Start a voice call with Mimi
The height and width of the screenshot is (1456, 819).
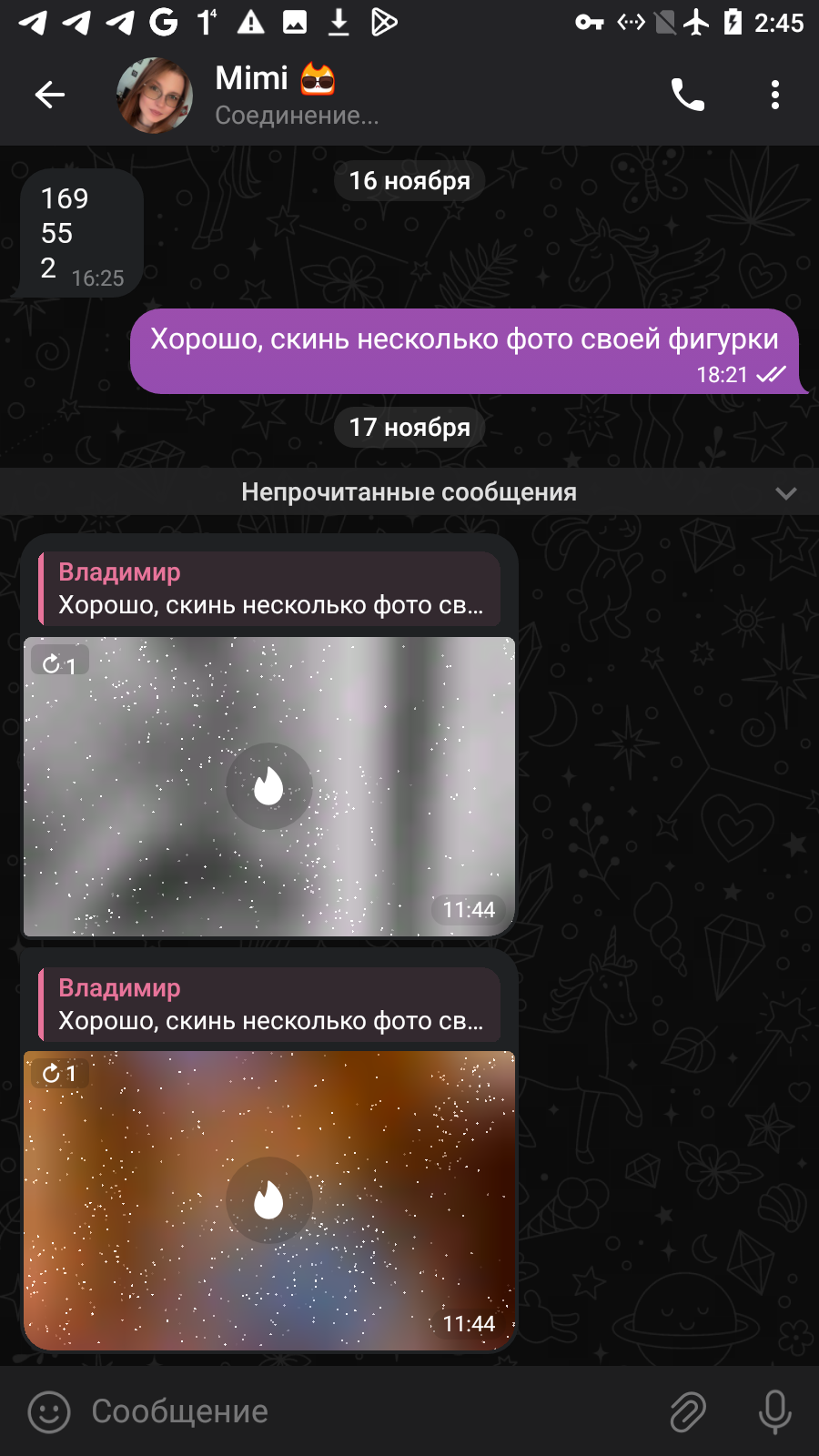click(688, 95)
